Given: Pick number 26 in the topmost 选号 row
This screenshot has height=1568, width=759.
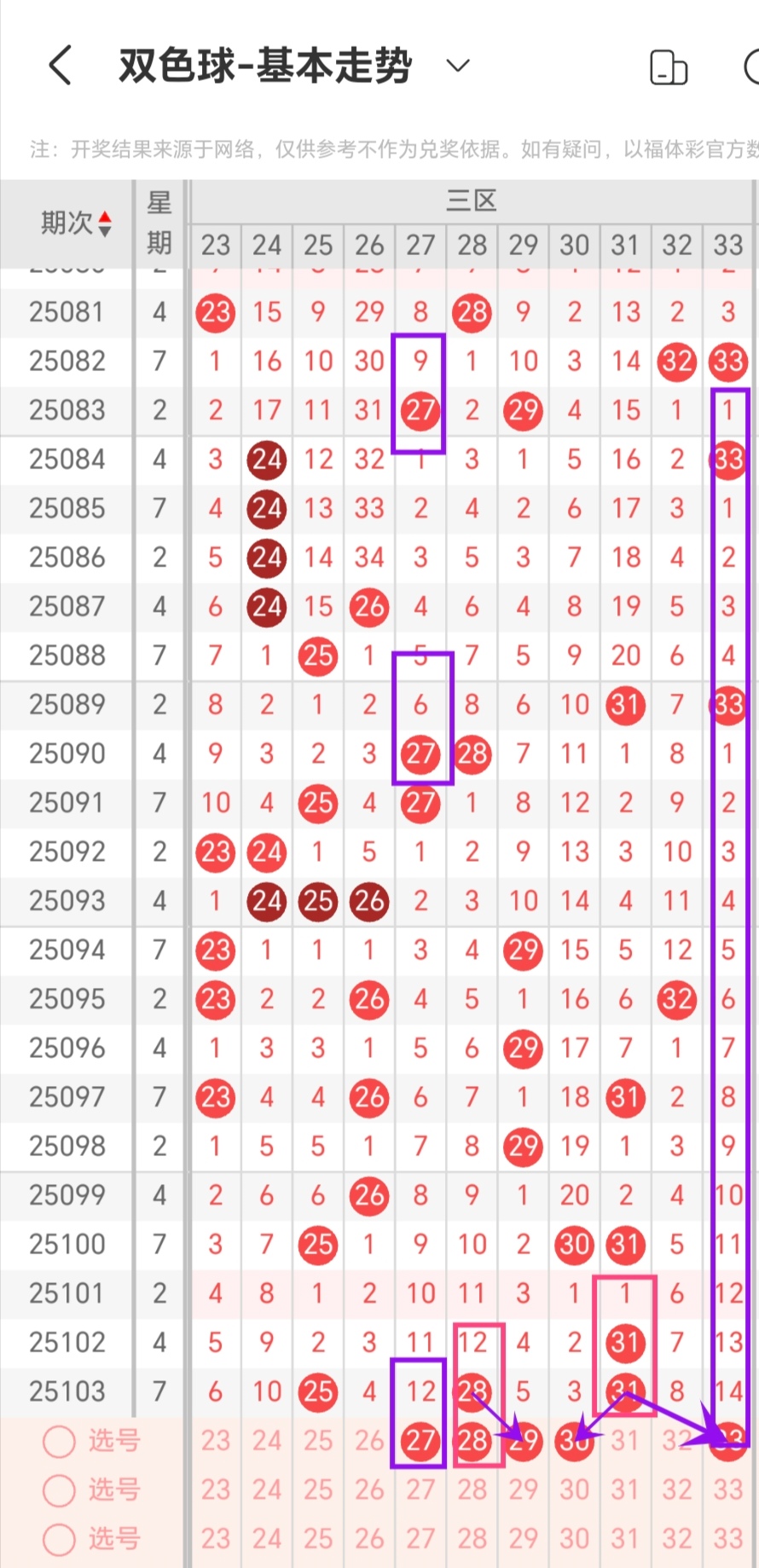Looking at the screenshot, I should [x=369, y=1441].
